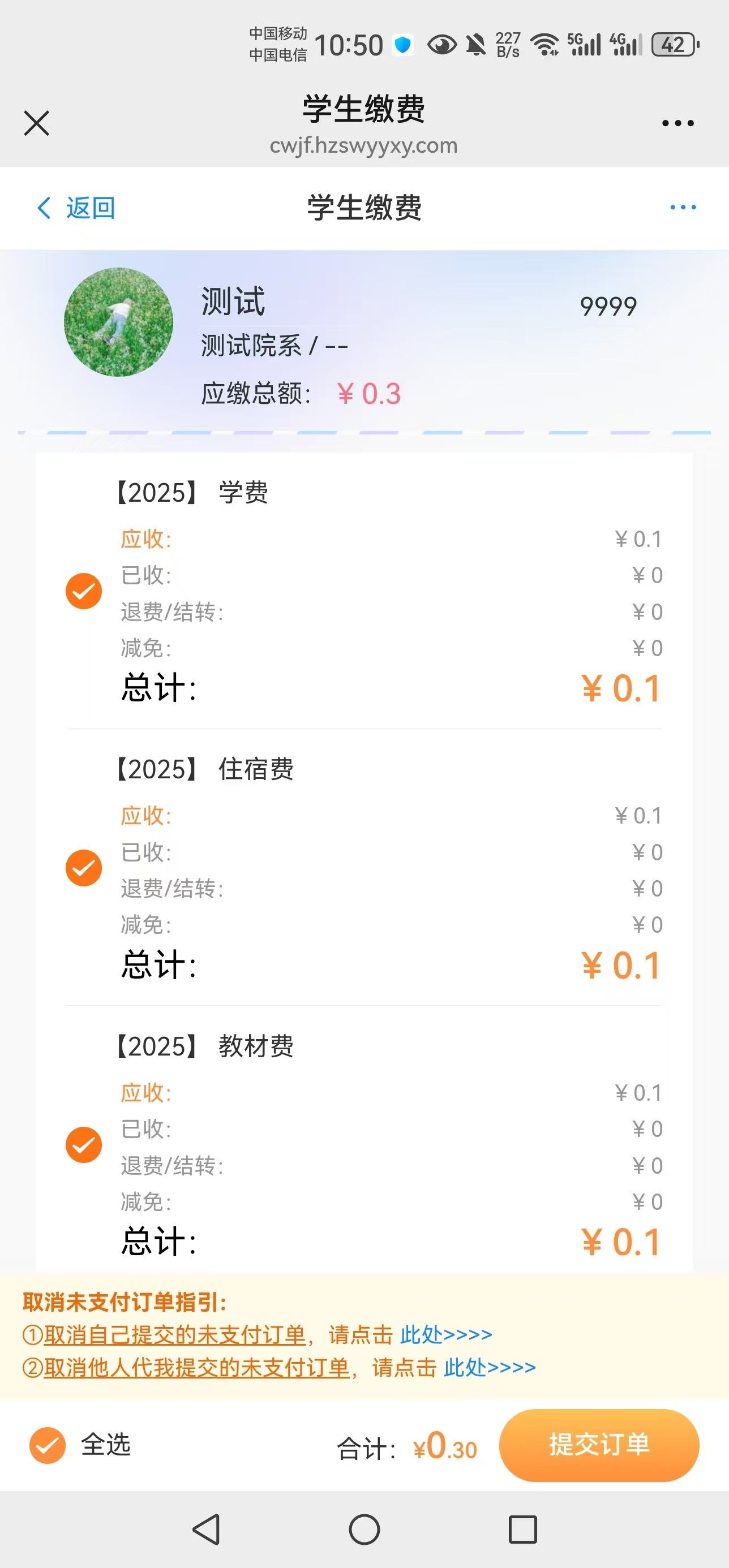The image size is (729, 1568).
Task: Close the 学生缴费 web page
Action: point(37,123)
